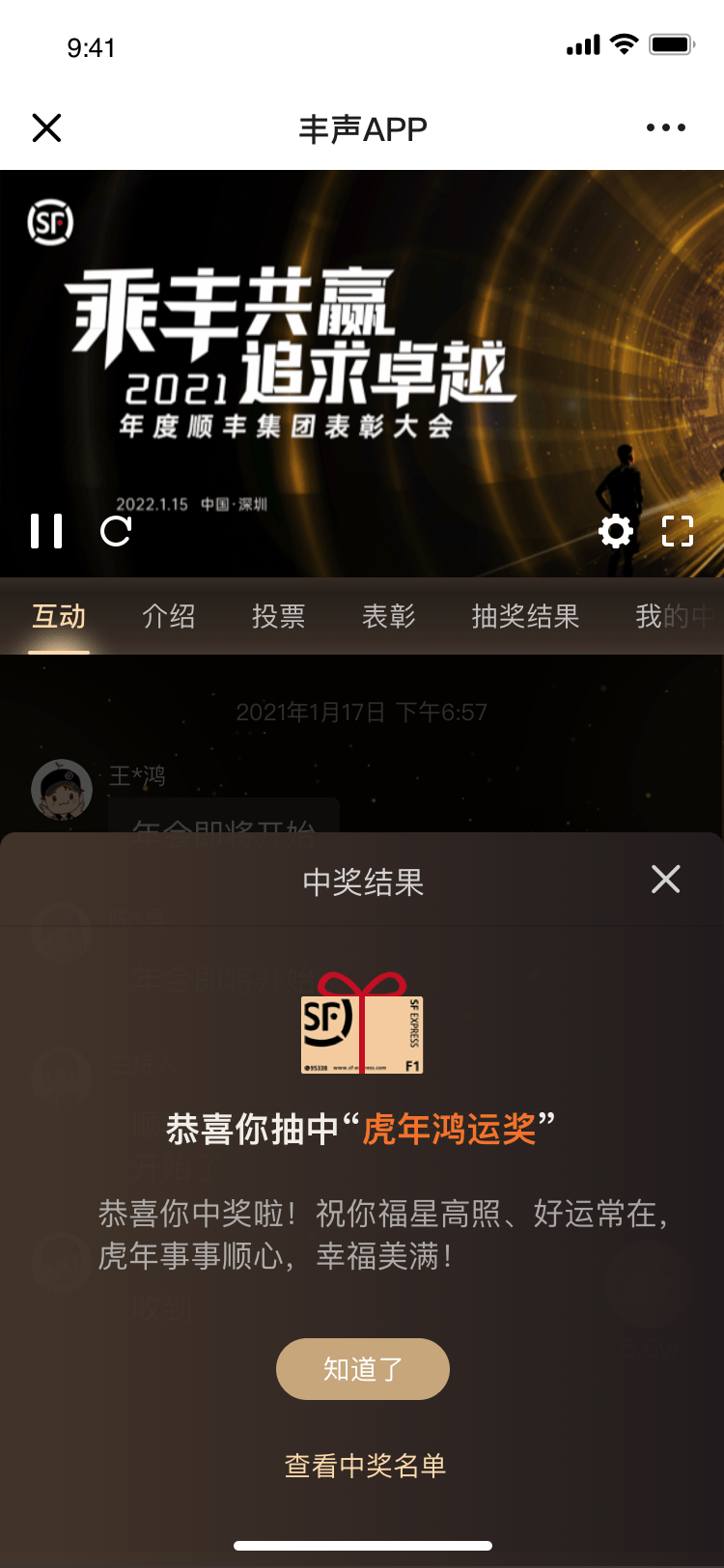View the 抽奖结果 tab
The height and width of the screenshot is (1568, 724).
pos(525,616)
